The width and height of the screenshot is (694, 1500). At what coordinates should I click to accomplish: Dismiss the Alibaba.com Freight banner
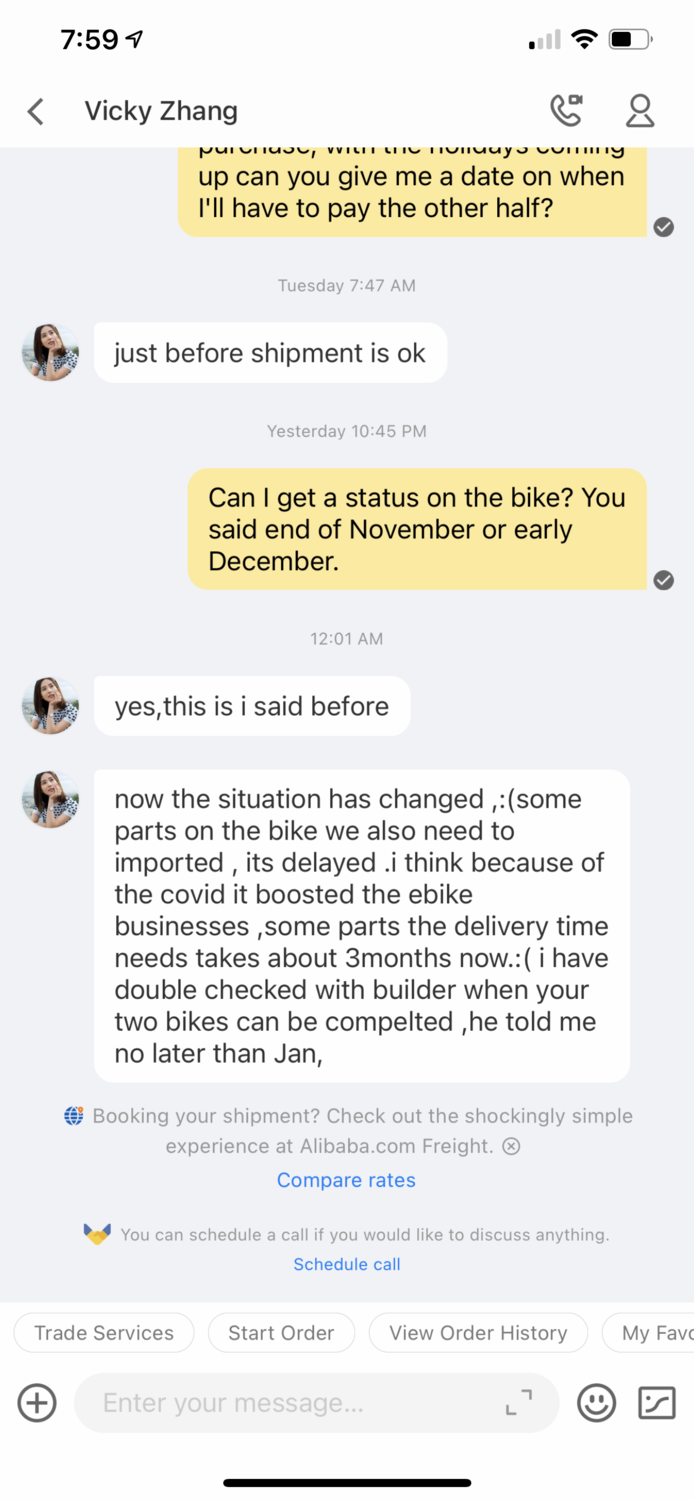[x=511, y=1147]
